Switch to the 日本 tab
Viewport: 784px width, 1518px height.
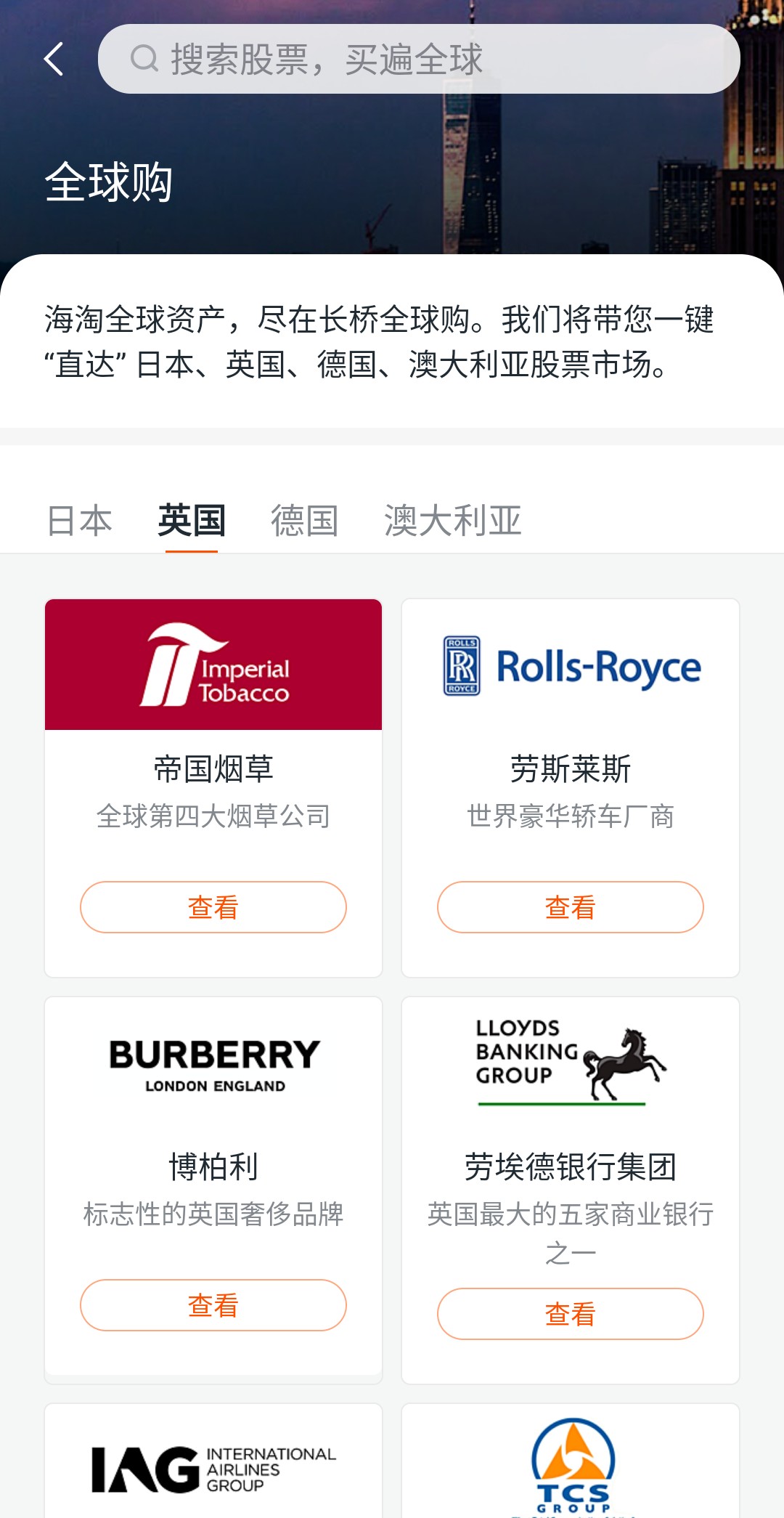coord(79,521)
